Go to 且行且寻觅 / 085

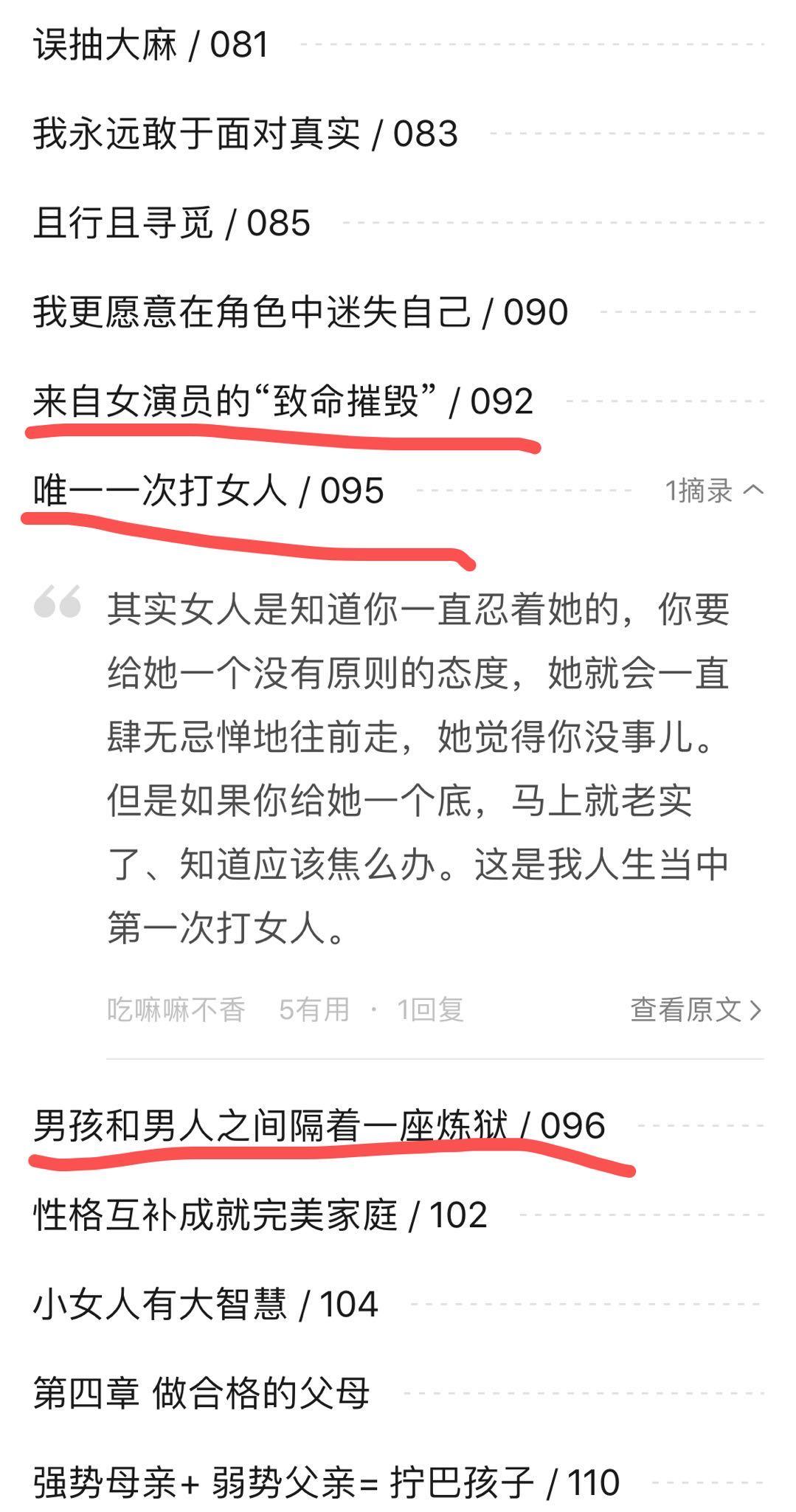click(398, 223)
